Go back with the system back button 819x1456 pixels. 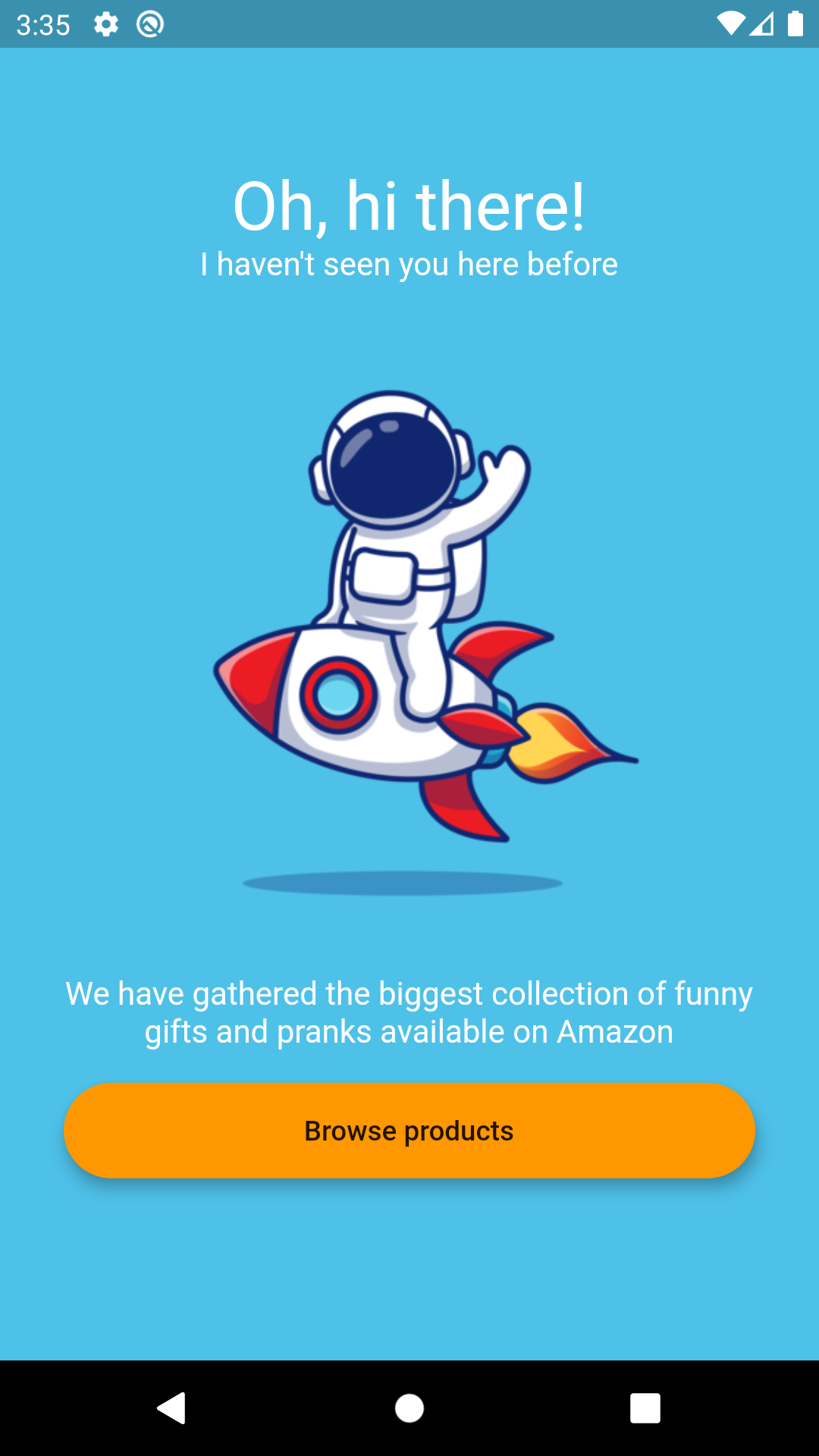[172, 1408]
